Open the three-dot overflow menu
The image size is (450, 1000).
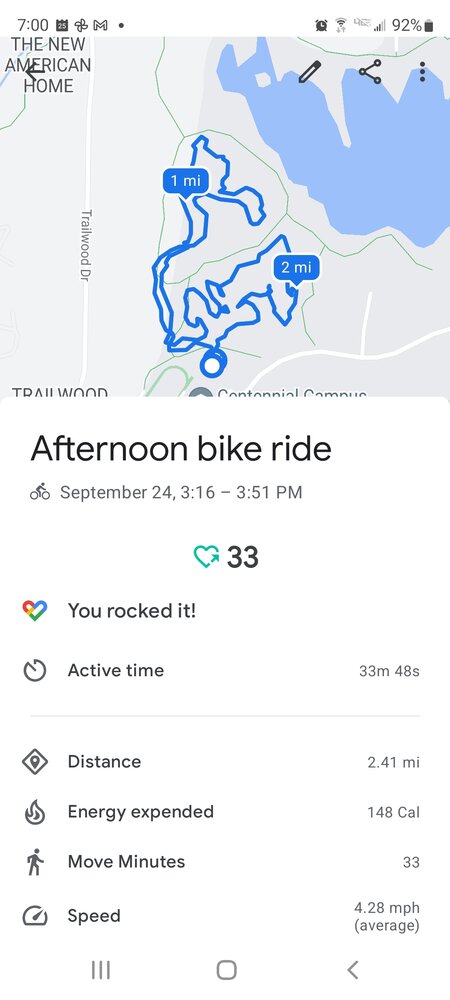tap(422, 71)
